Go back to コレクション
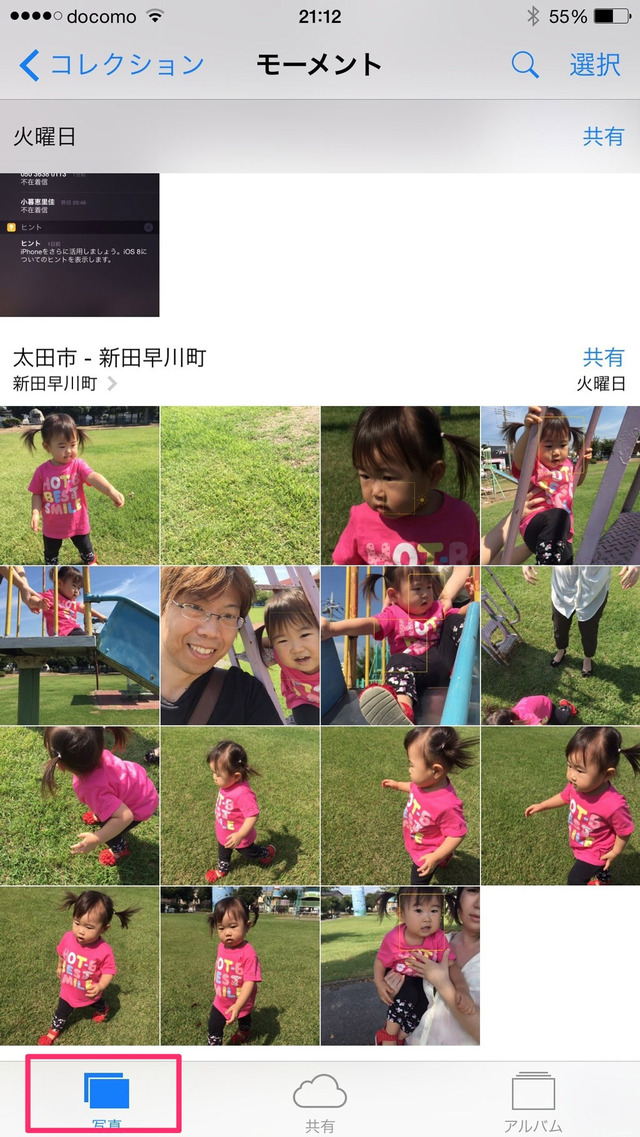Screen dimensions: 640x1137 pos(112,66)
